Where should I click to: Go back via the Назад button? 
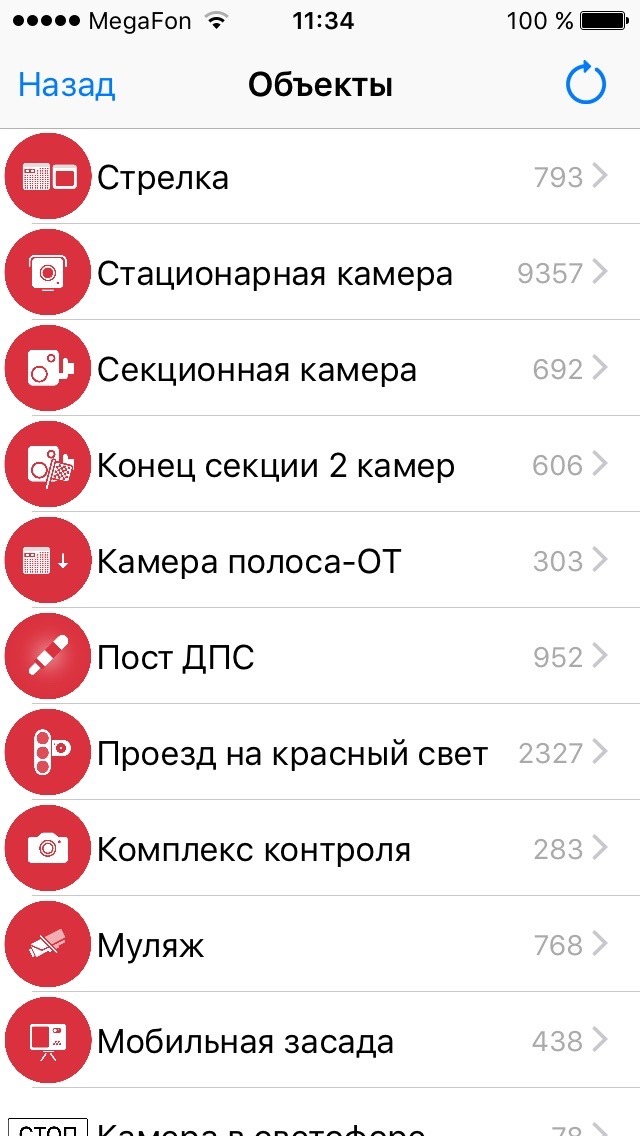67,85
